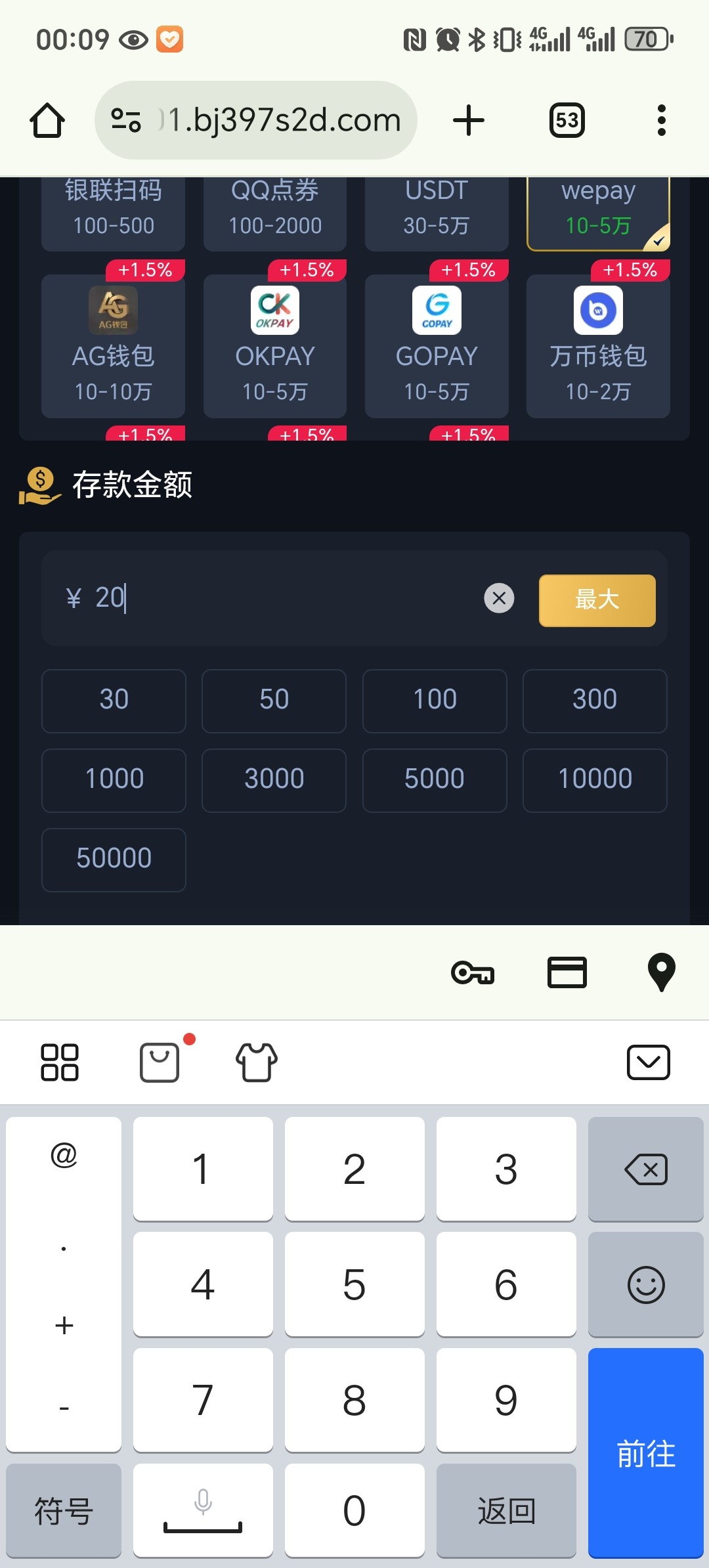Viewport: 709px width, 1568px height.
Task: Open browser tab switcher showing 53
Action: pyautogui.click(x=567, y=120)
